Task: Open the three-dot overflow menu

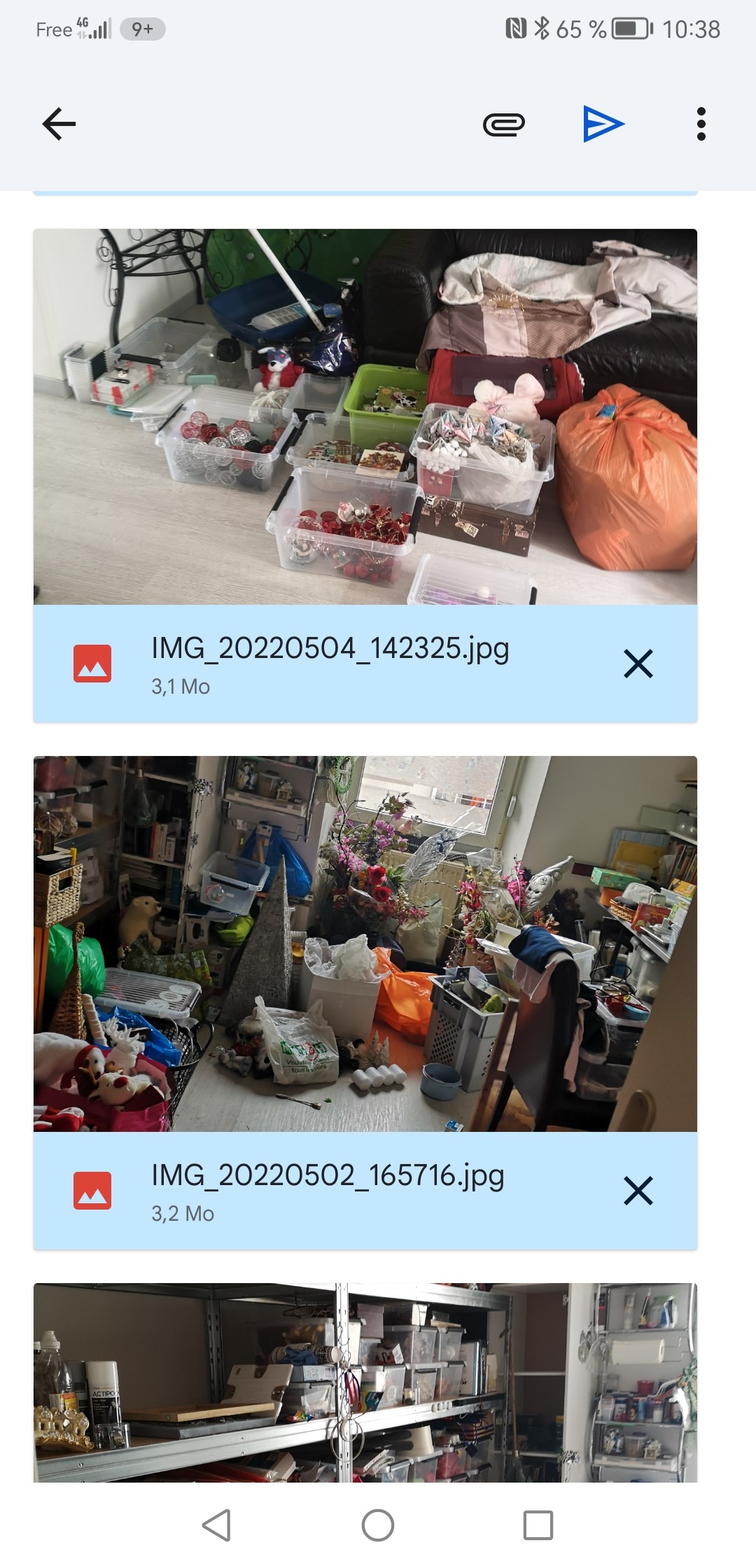Action: coord(701,125)
